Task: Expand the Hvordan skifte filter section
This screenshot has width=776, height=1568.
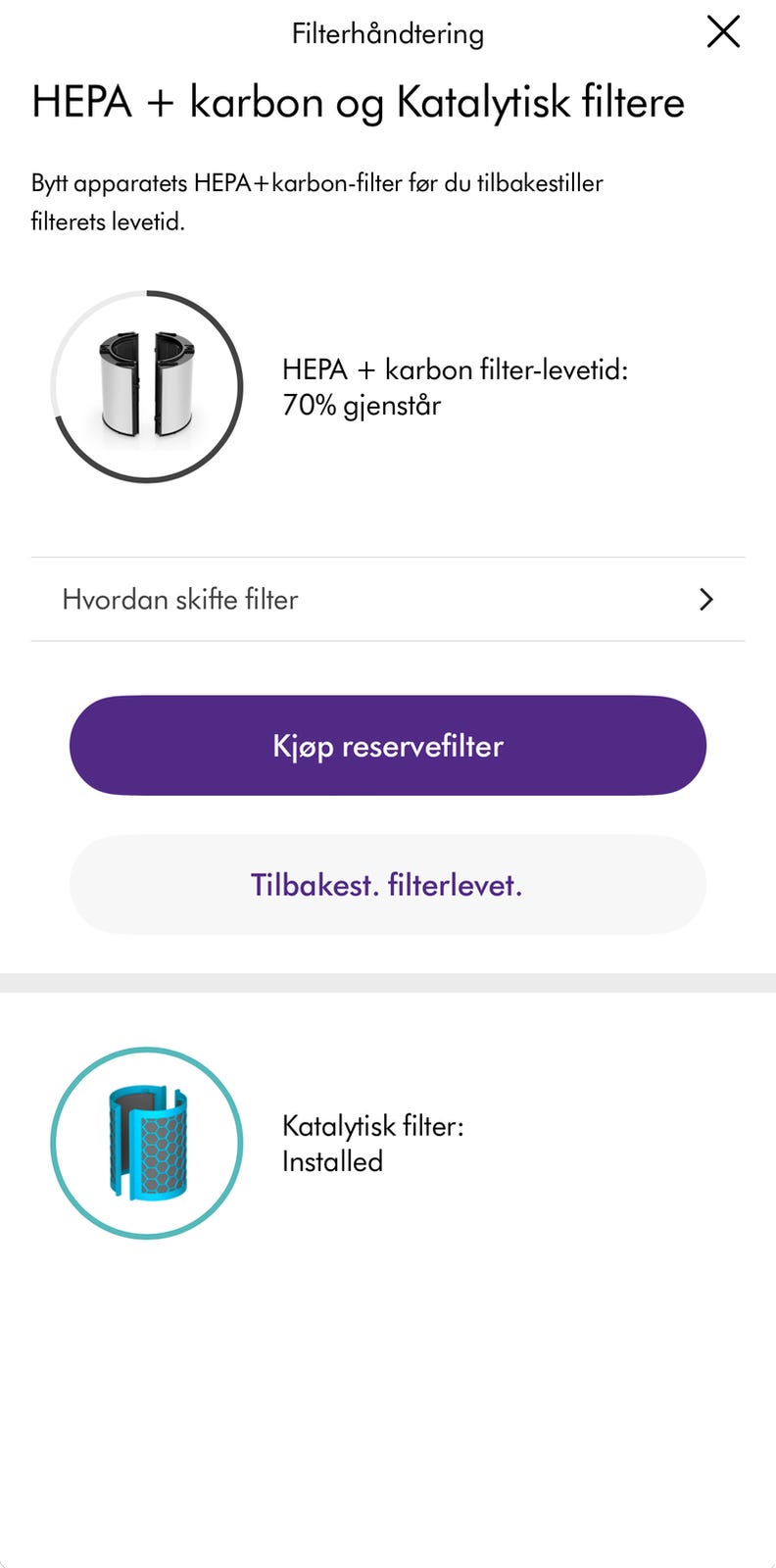Action: [387, 599]
